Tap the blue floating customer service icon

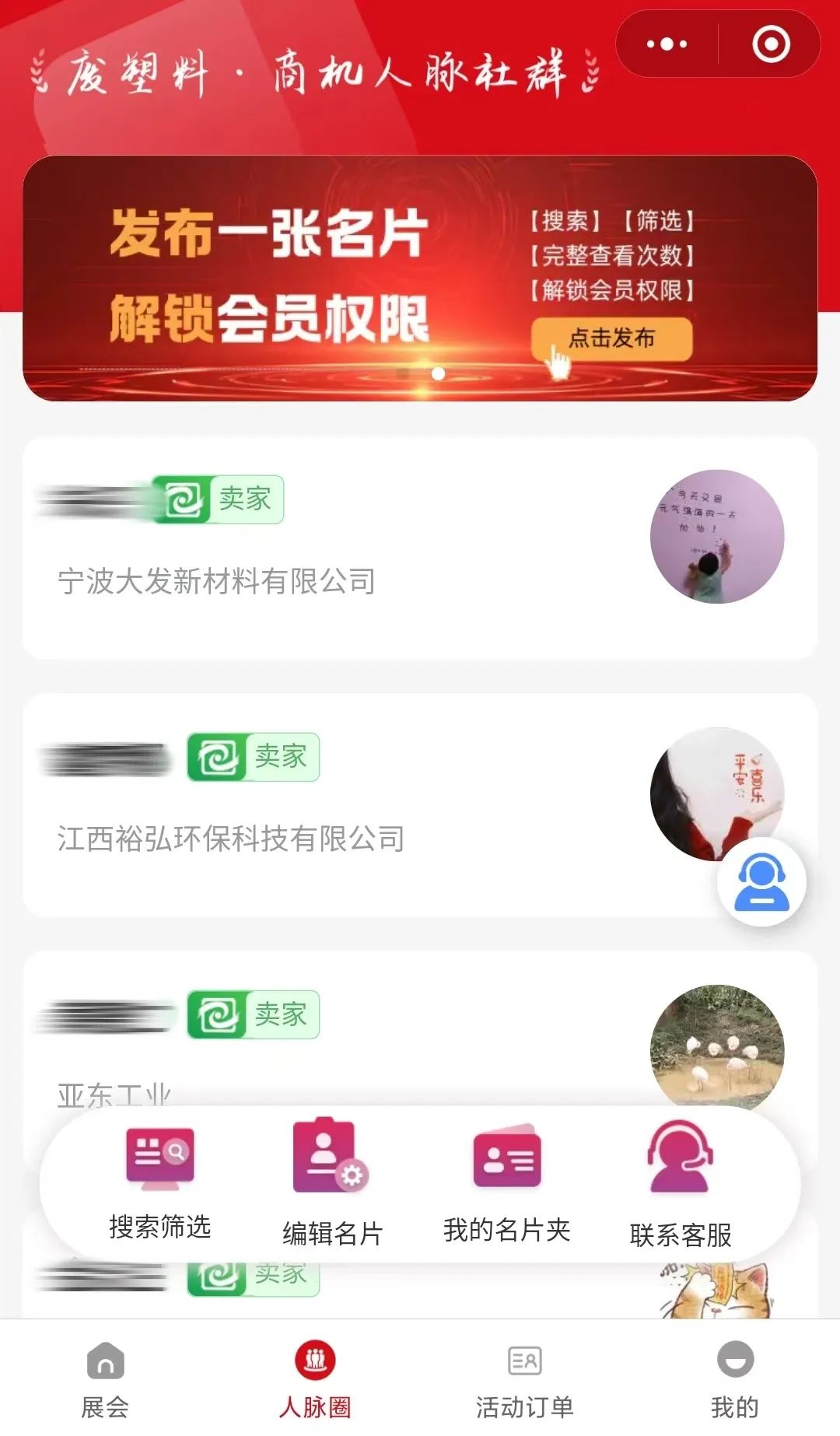coord(761,882)
